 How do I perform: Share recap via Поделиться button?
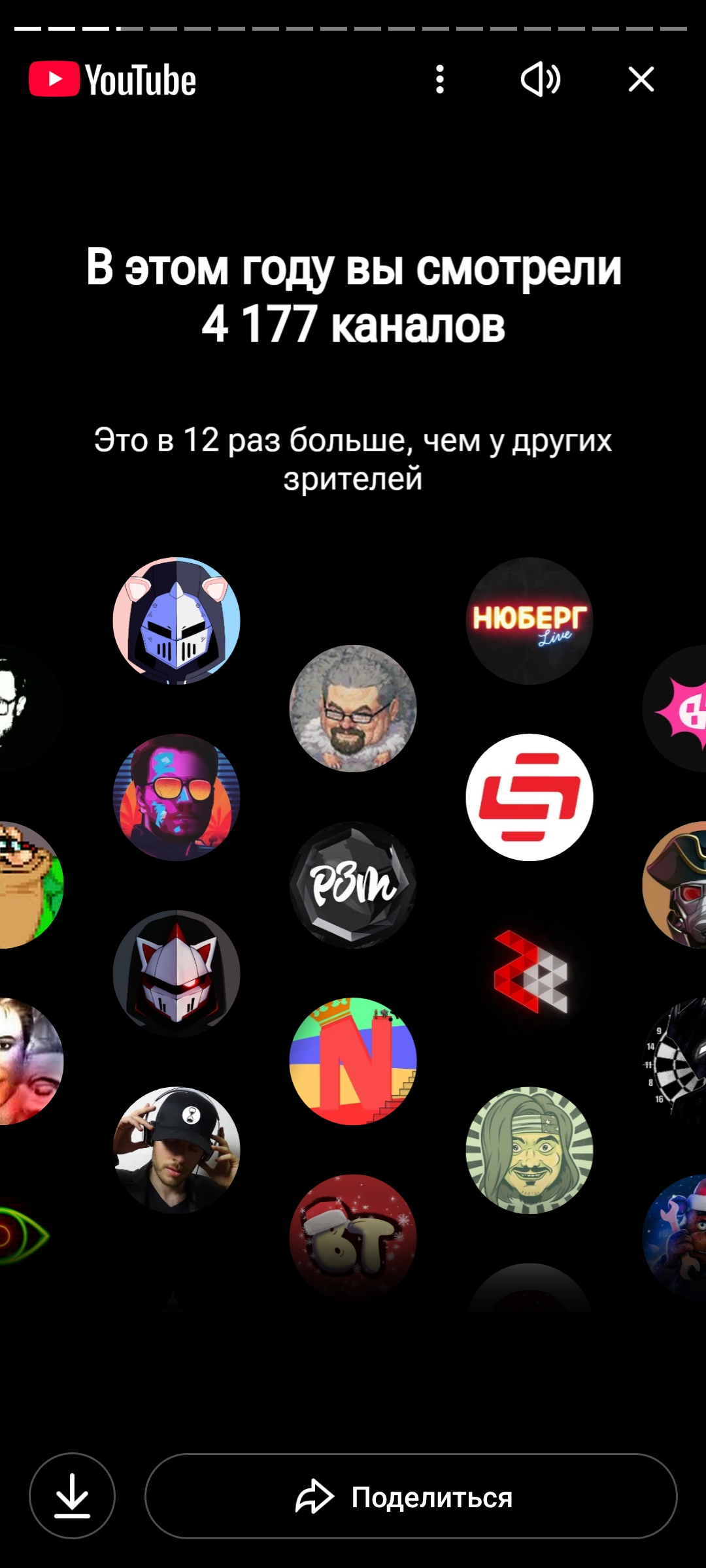click(411, 1495)
